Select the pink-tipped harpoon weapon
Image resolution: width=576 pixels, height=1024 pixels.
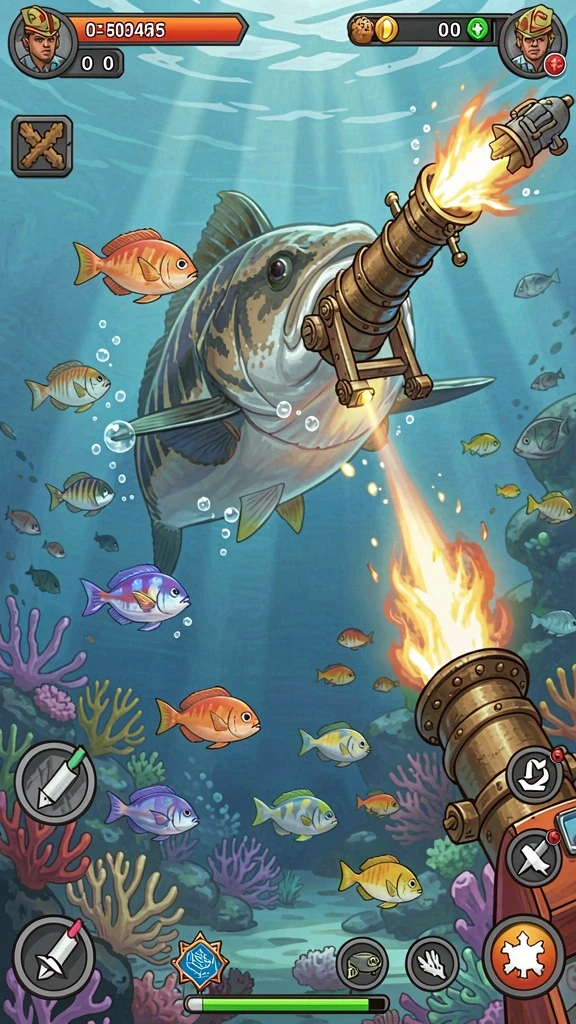coord(54,956)
